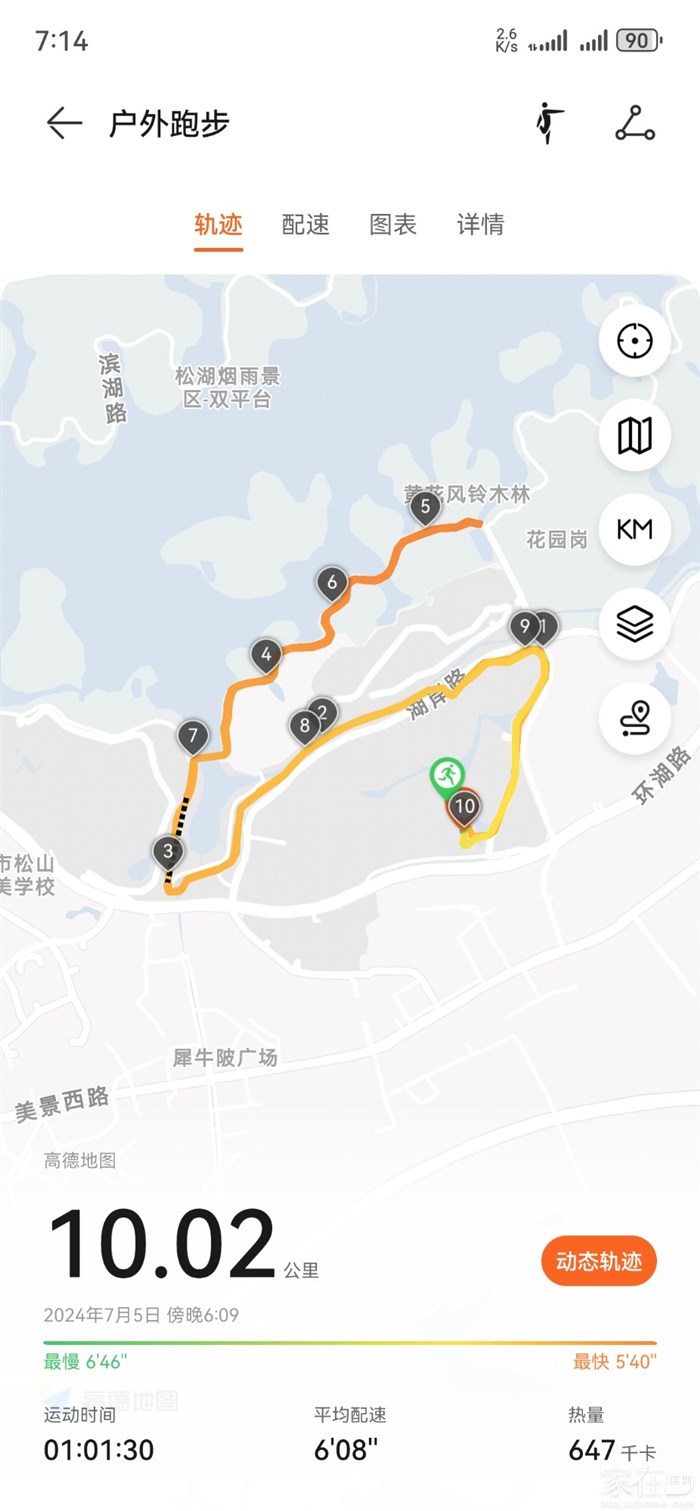Open the map layers button
Screen dimensions: 700x1511
(x=634, y=625)
